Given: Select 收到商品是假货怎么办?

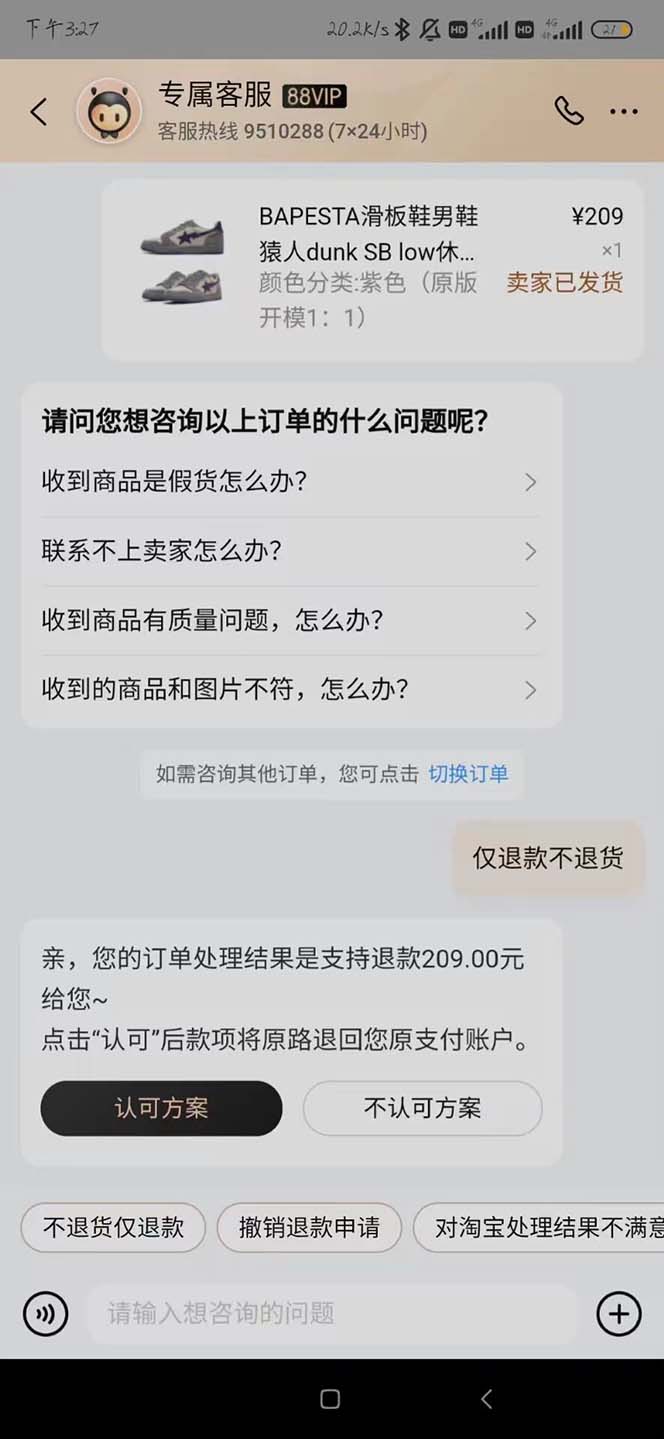Looking at the screenshot, I should pos(290,482).
